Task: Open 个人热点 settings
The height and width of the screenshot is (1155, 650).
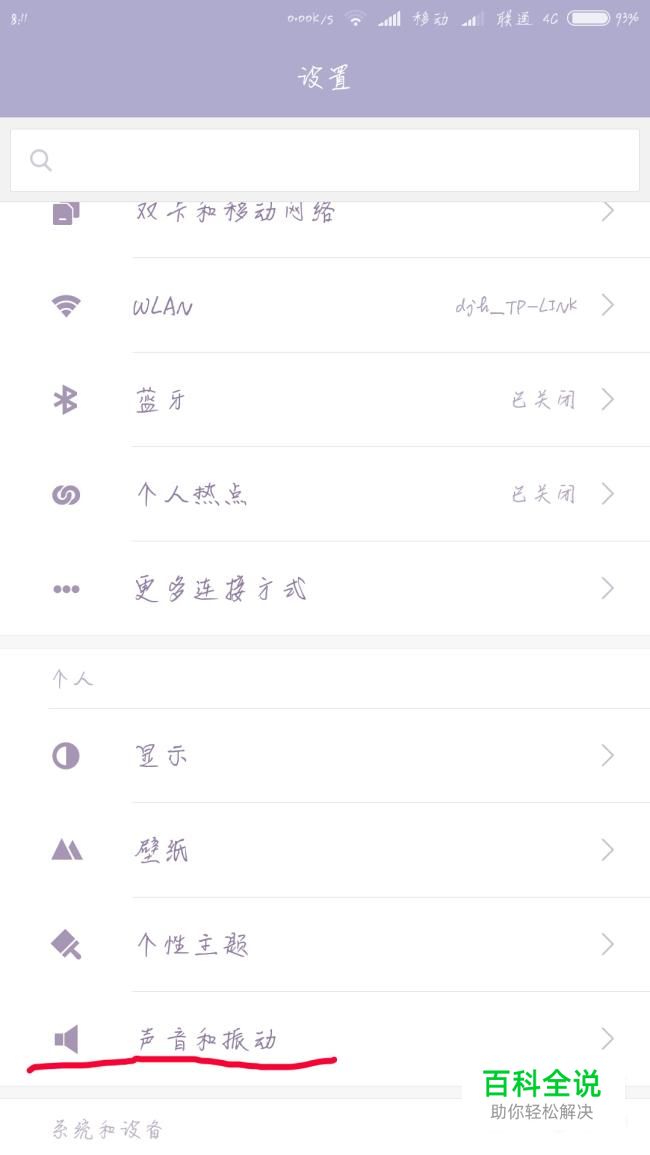Action: [x=325, y=494]
